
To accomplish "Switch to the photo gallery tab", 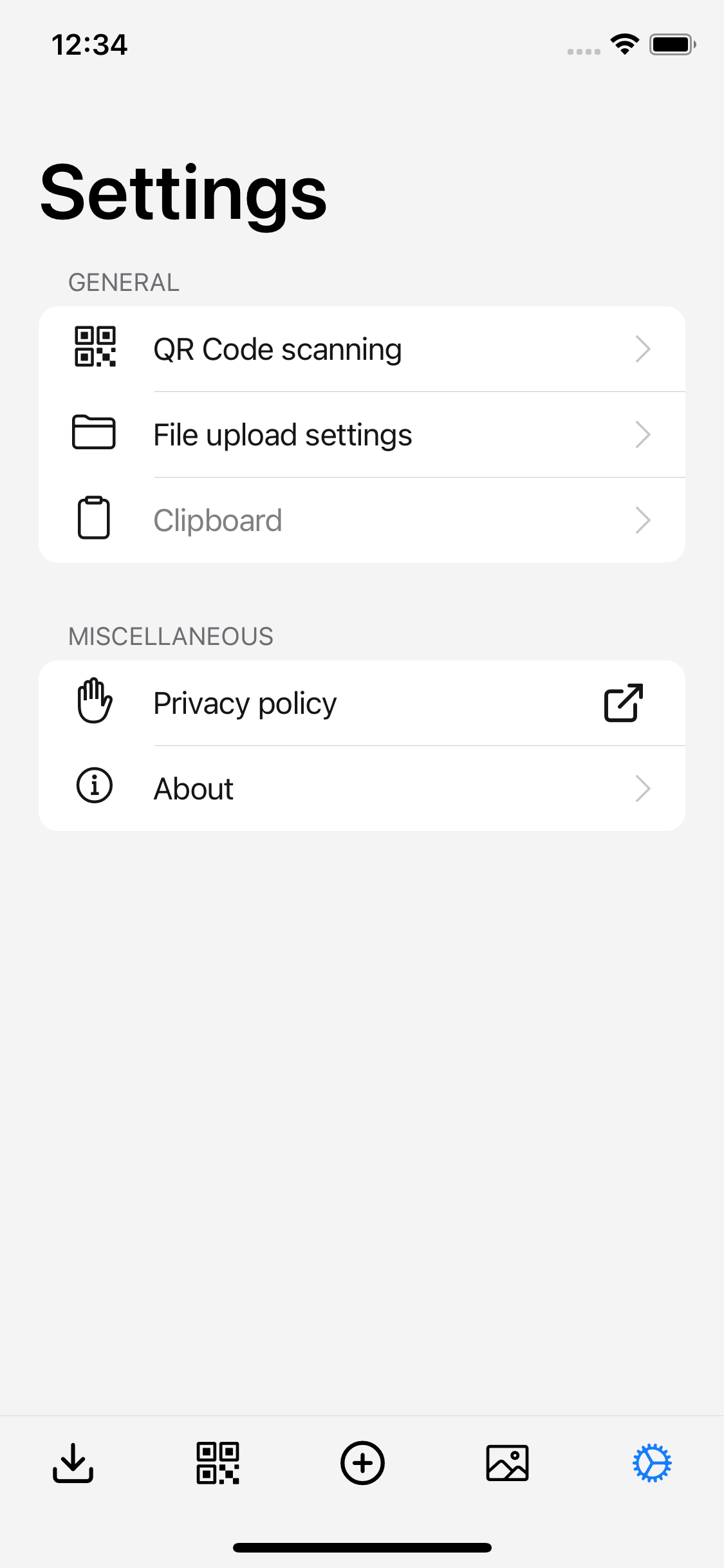I will pos(507,1462).
